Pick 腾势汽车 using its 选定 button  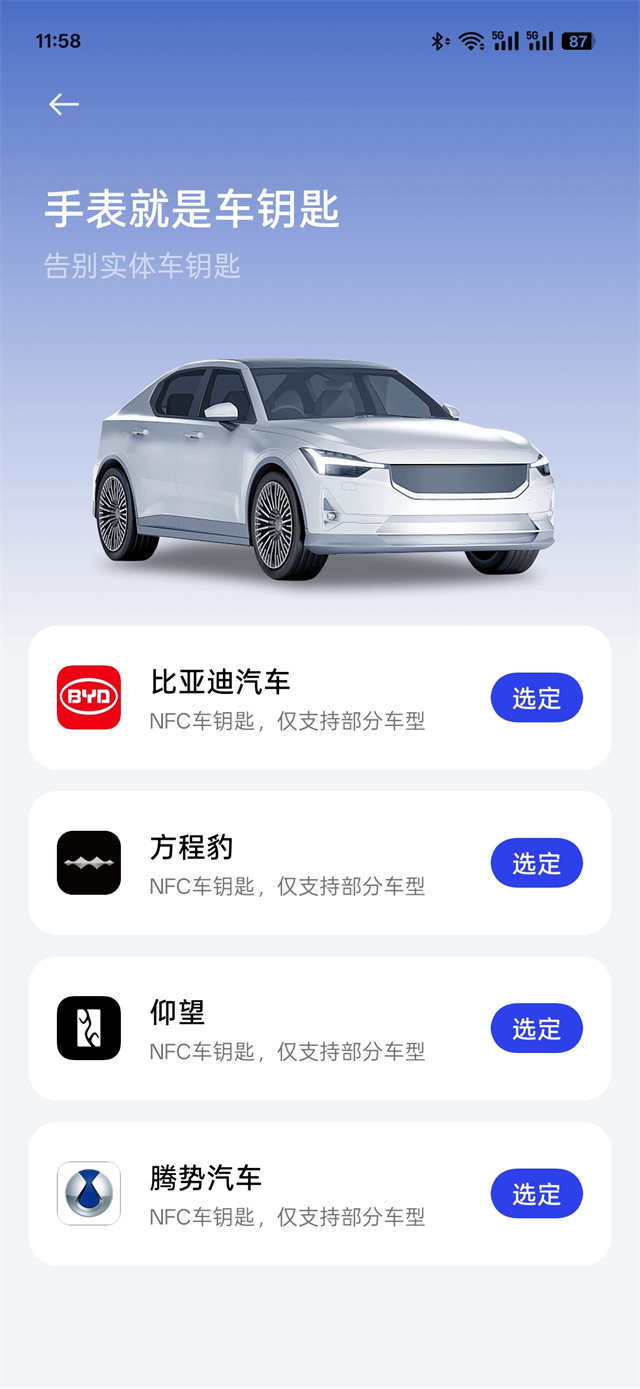click(x=536, y=1193)
